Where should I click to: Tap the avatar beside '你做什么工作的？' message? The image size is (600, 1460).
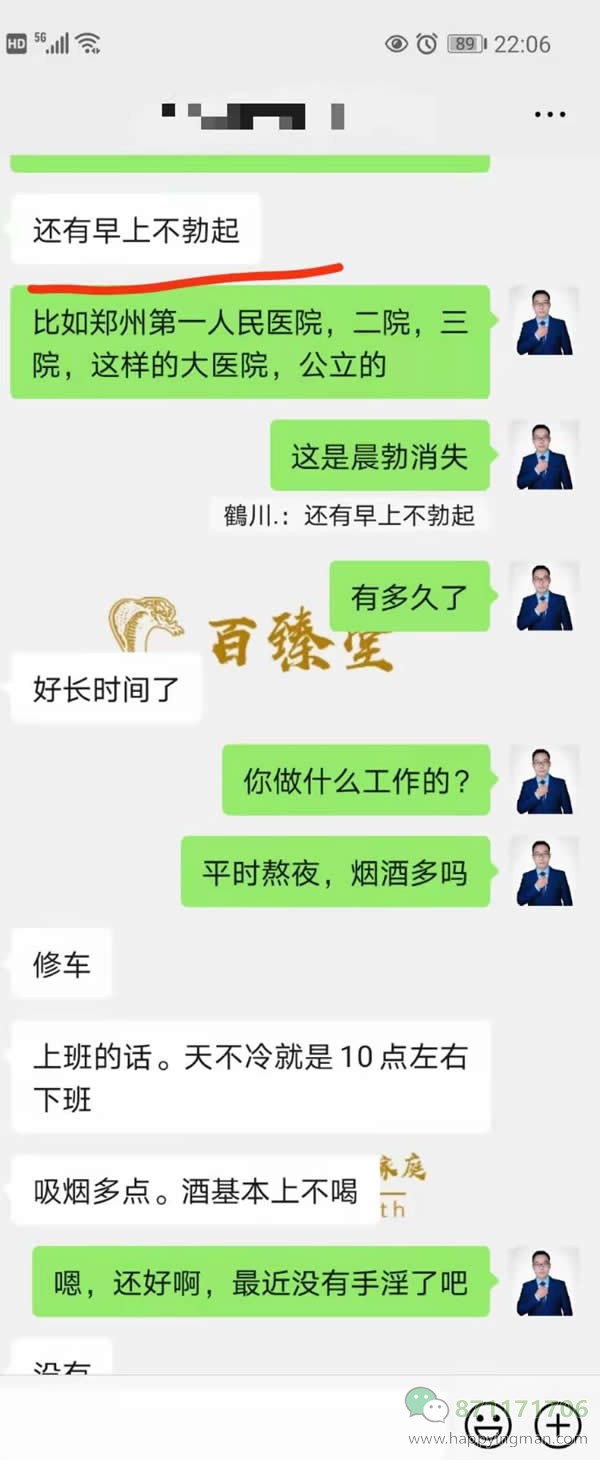click(x=544, y=781)
